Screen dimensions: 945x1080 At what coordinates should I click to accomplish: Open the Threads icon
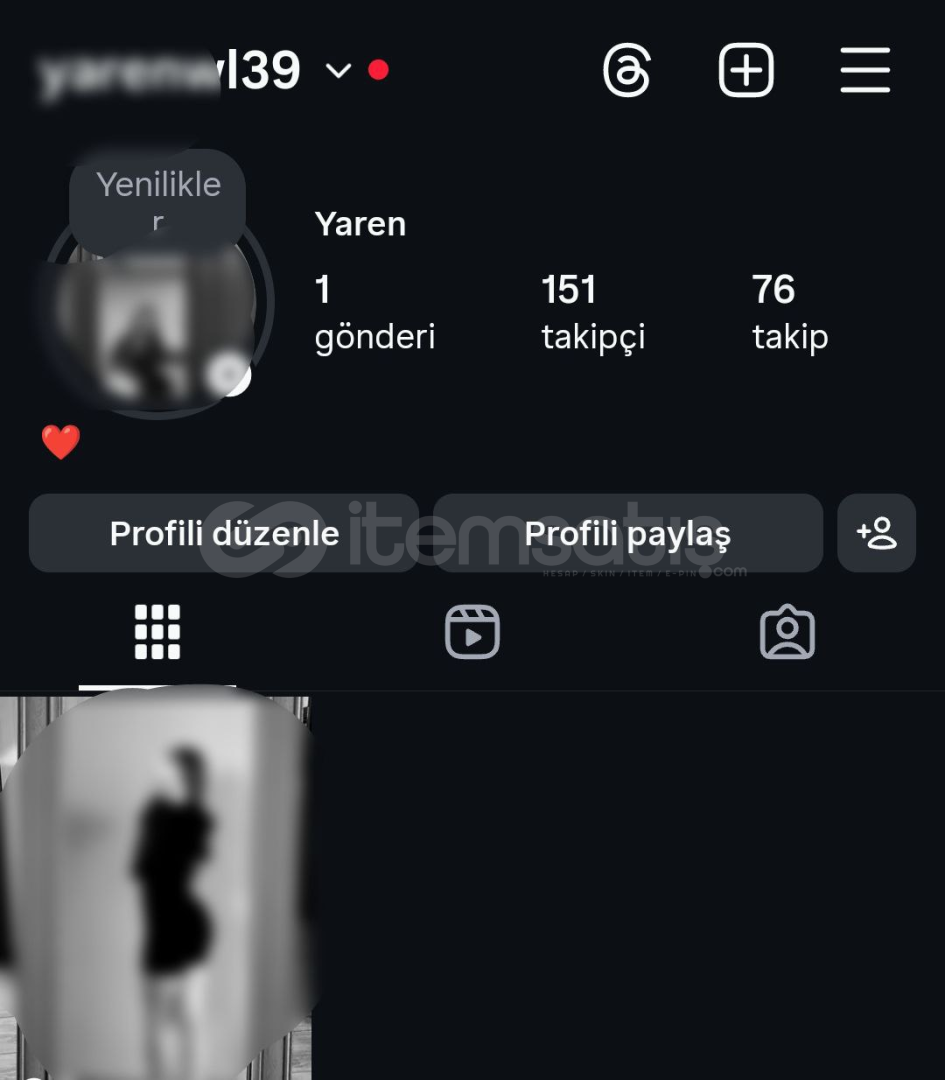627,71
